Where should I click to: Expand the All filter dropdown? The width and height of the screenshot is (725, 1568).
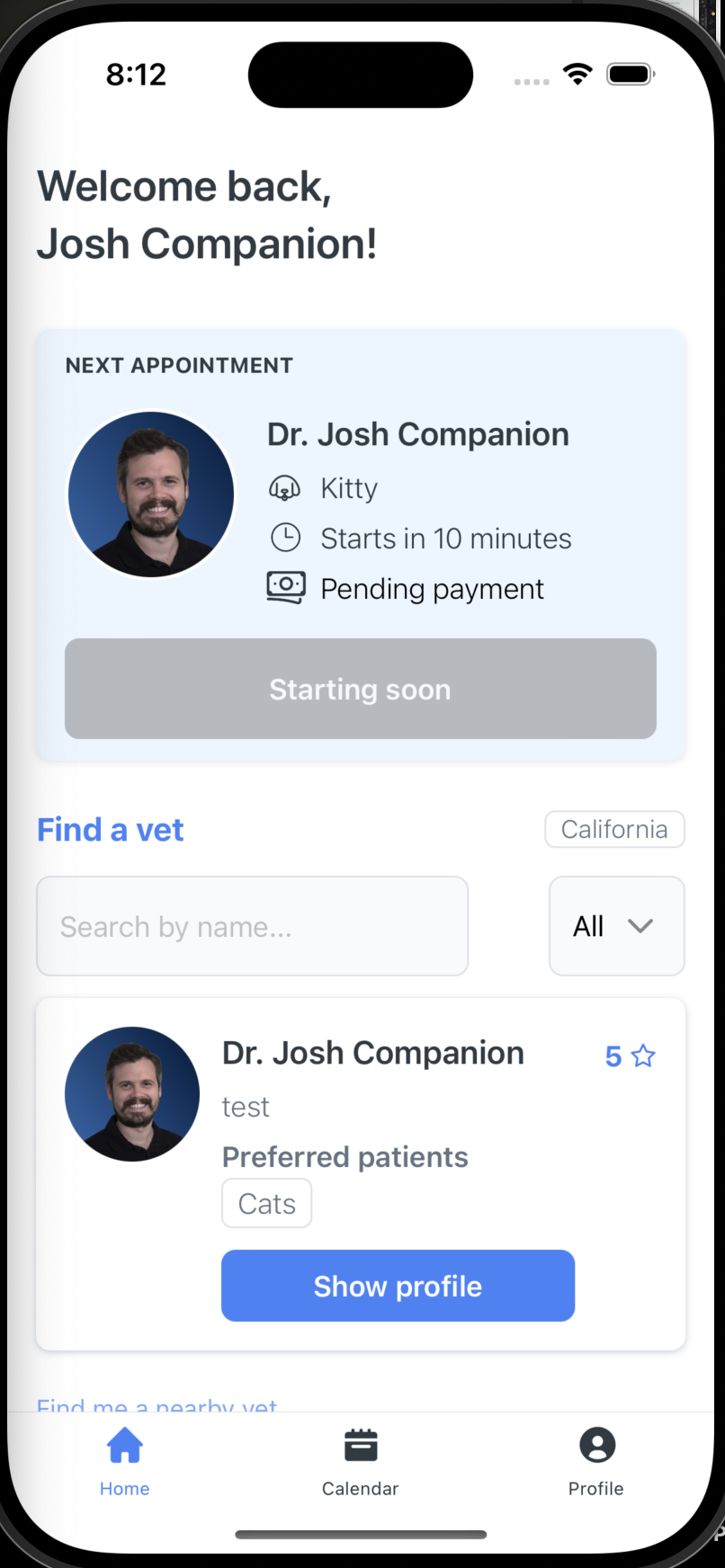(x=616, y=926)
